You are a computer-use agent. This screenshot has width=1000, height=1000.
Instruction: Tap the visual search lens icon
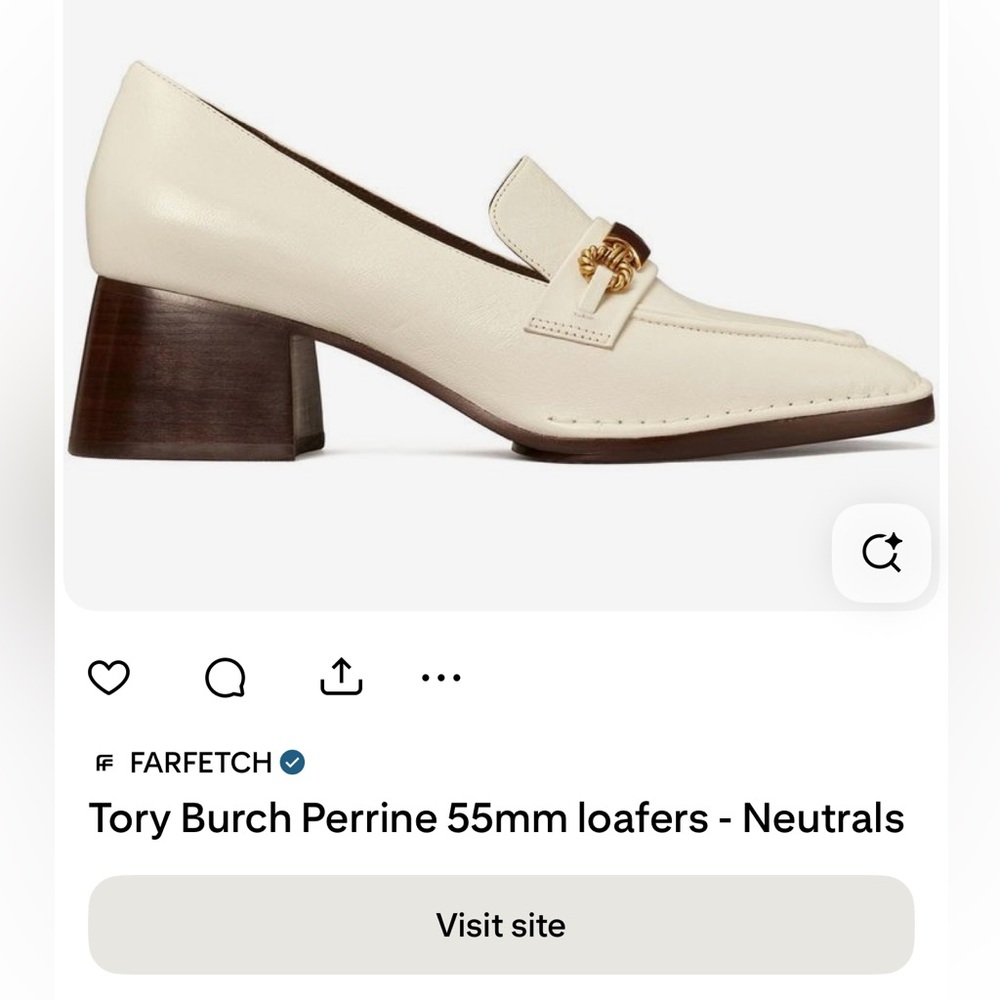[881, 553]
